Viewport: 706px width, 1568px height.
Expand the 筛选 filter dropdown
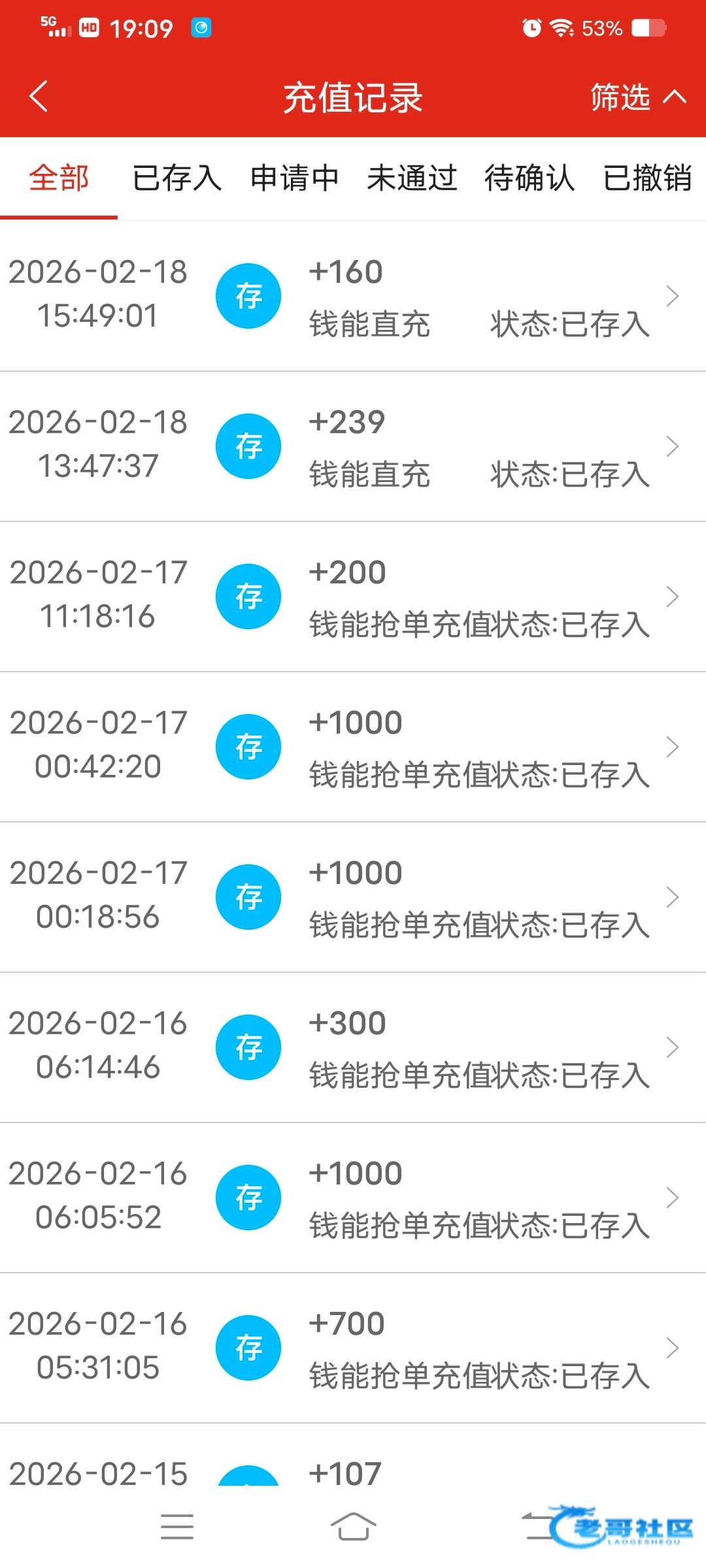coord(637,97)
